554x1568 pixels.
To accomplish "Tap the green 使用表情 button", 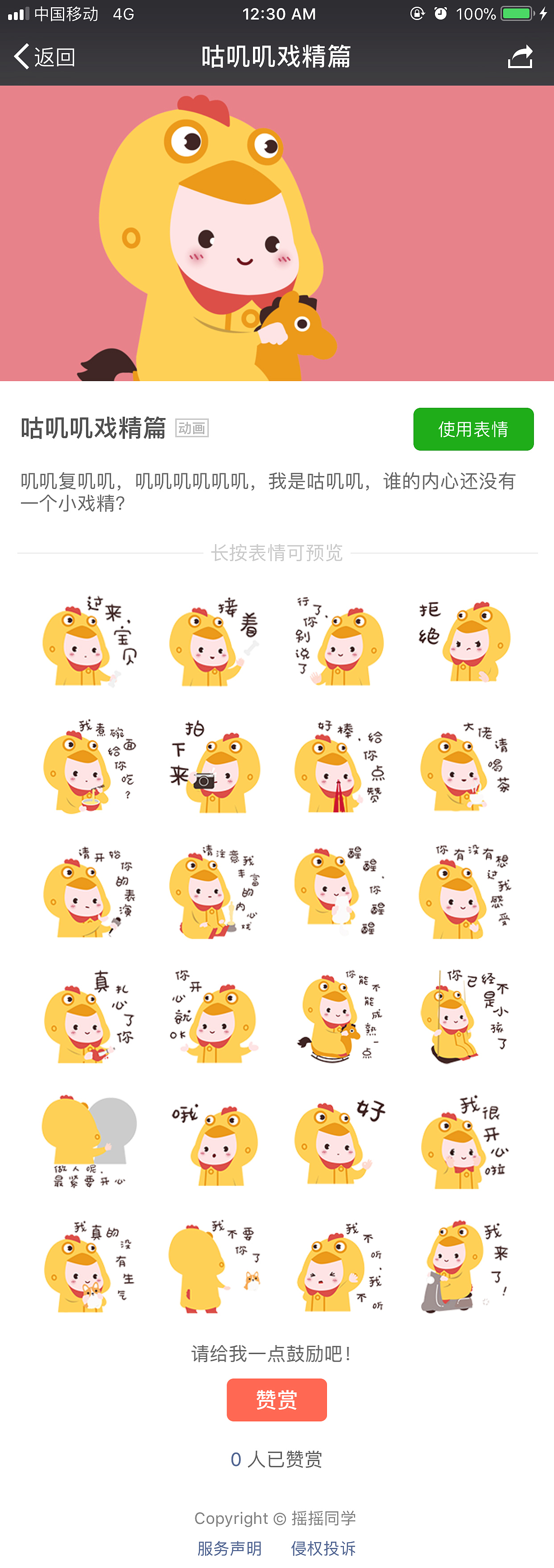I will [x=474, y=429].
